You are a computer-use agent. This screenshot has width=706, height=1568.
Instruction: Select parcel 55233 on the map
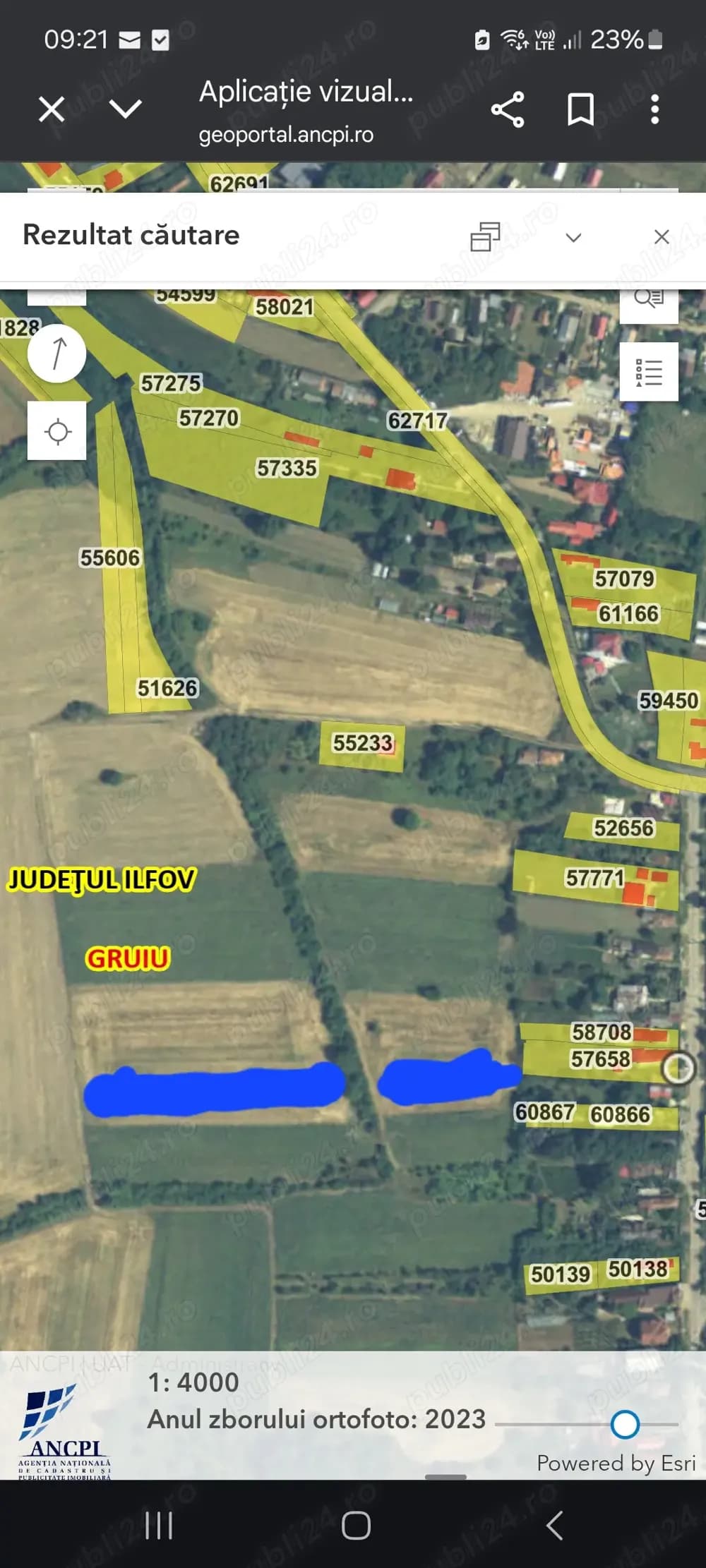point(364,743)
